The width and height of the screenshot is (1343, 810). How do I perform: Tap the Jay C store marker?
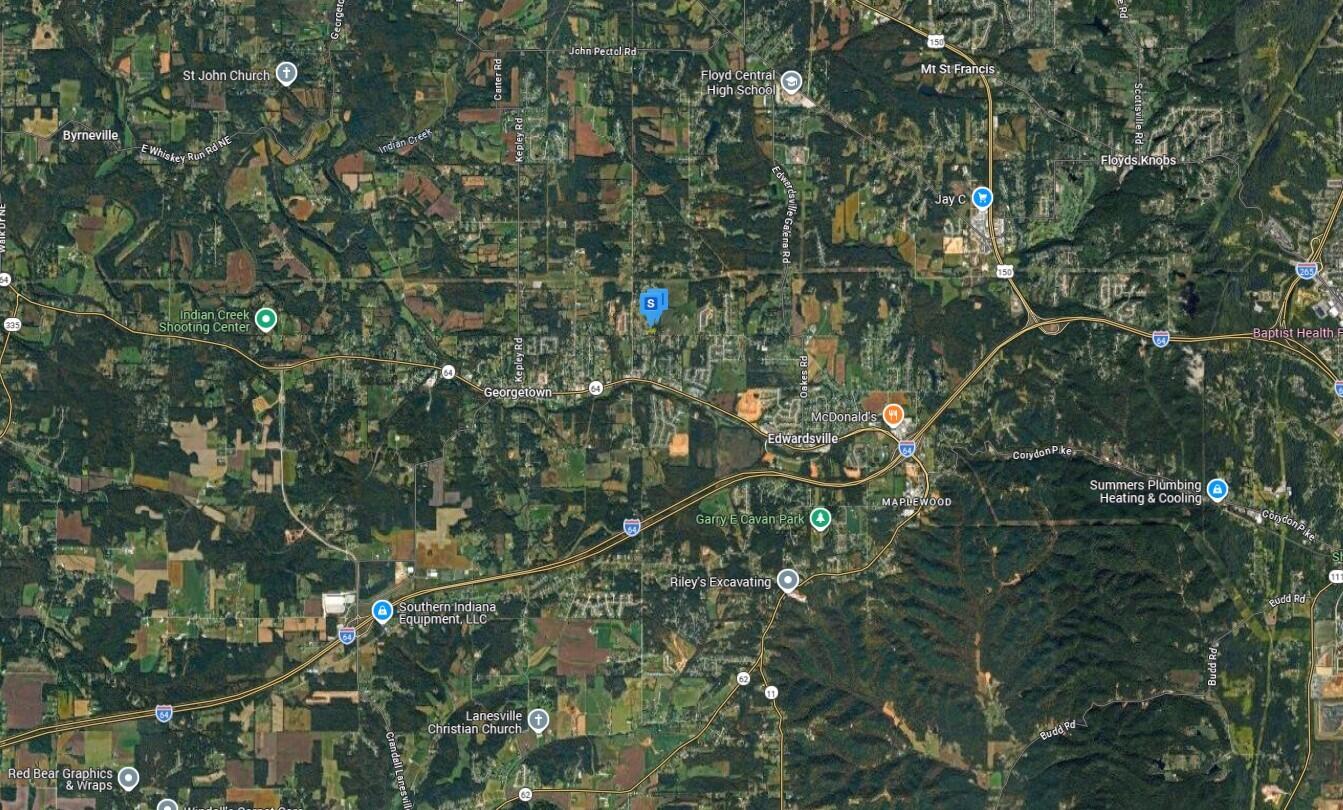pyautogui.click(x=982, y=198)
